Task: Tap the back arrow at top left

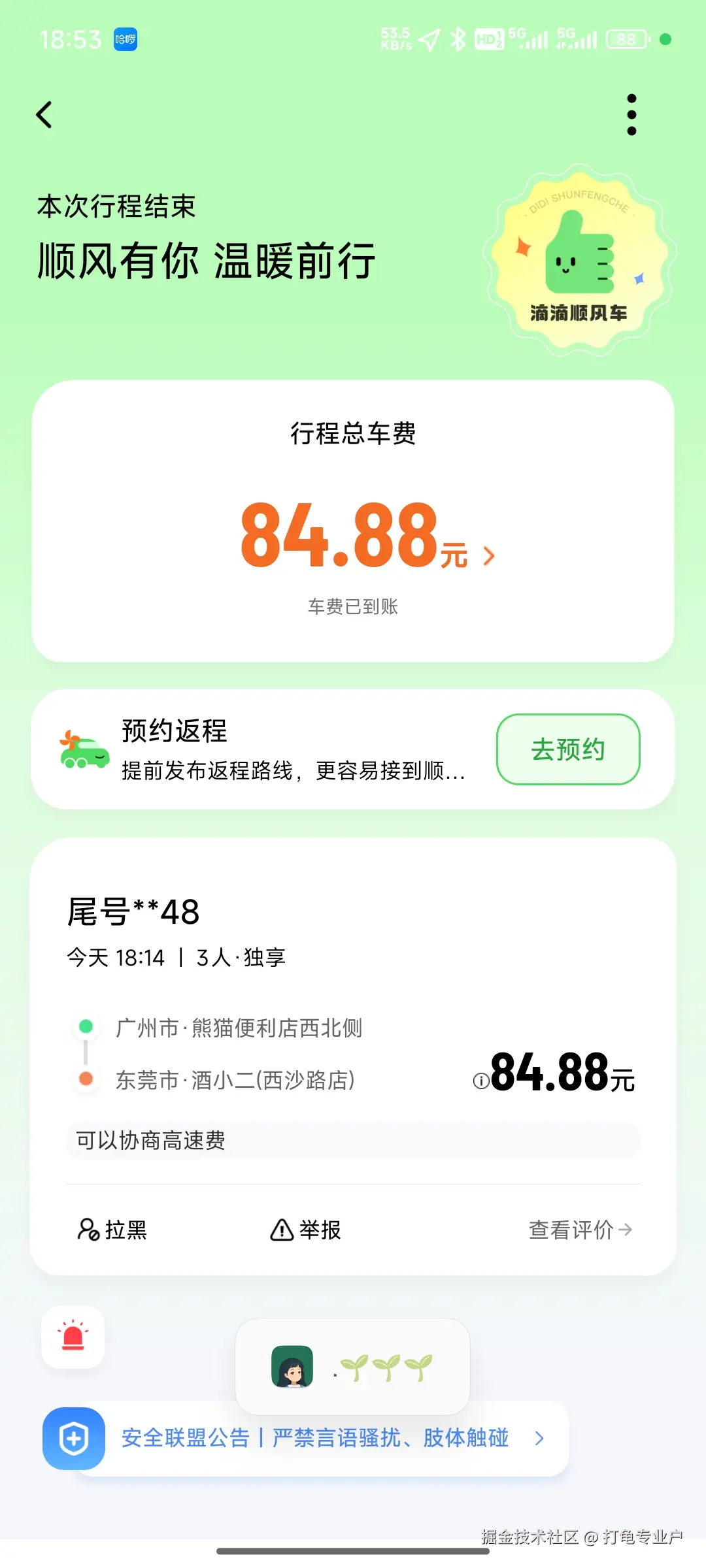Action: click(44, 114)
